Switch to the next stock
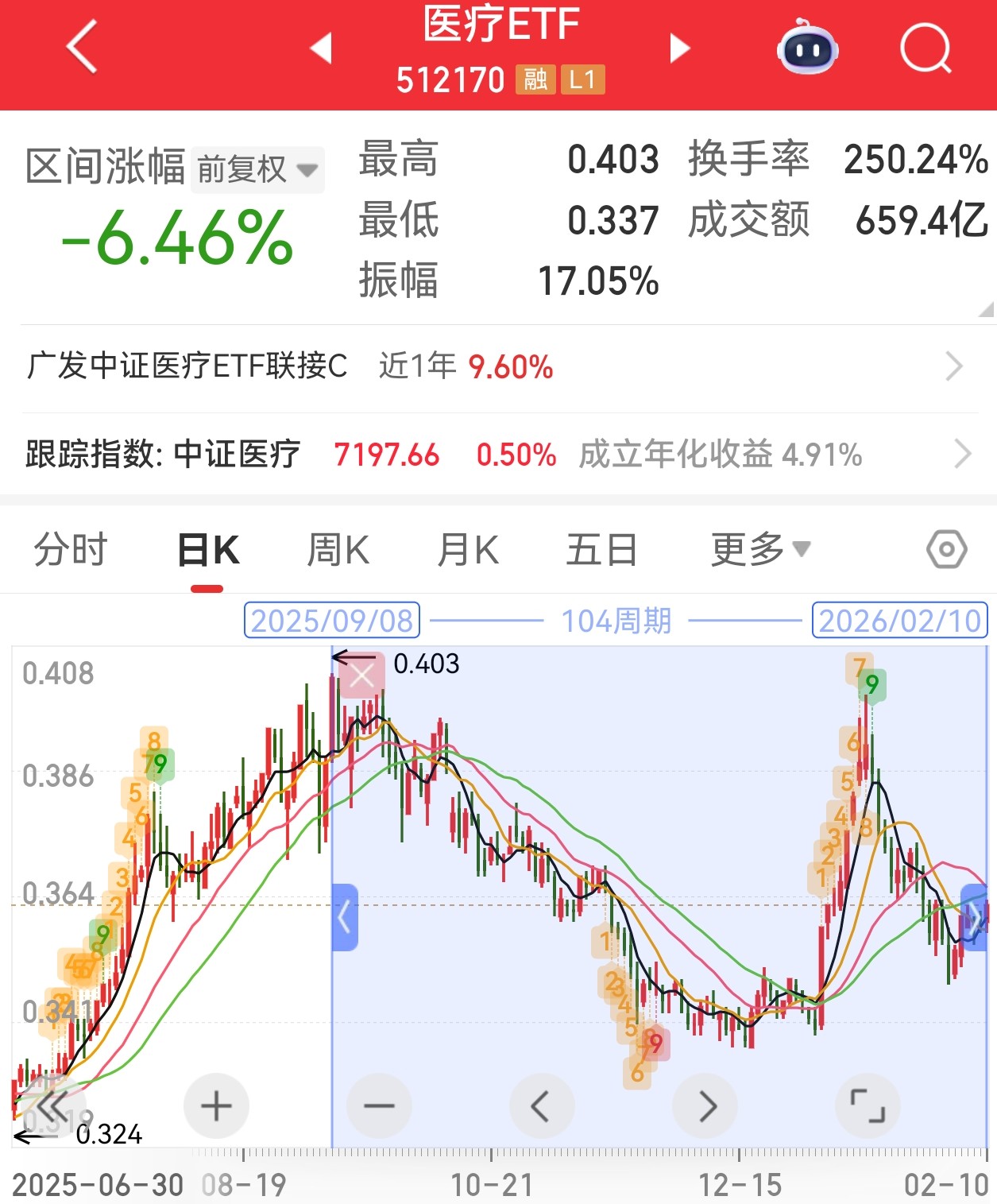Viewport: 997px width, 1204px height. (679, 48)
